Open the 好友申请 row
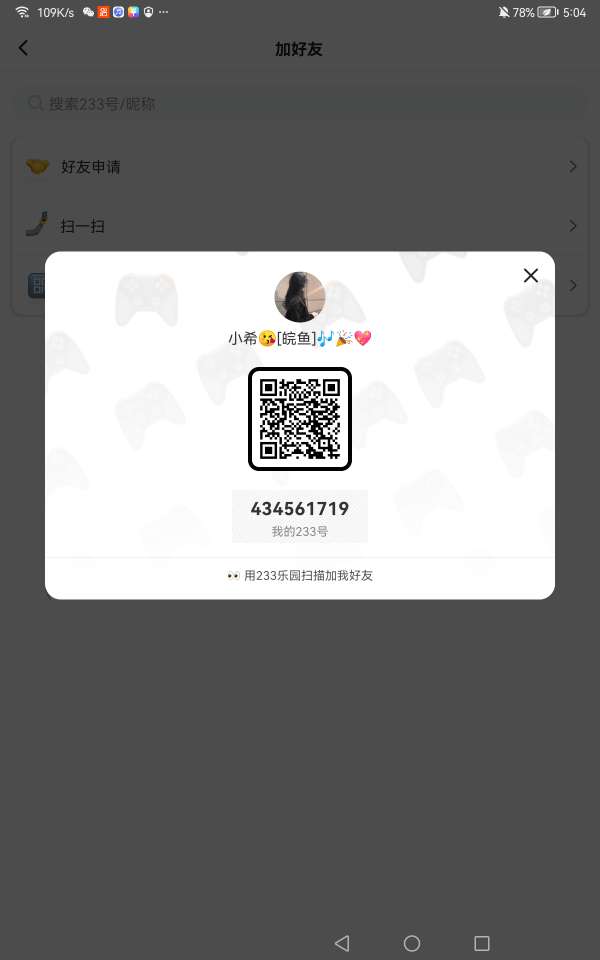Screen dimensions: 600x960 300,167
